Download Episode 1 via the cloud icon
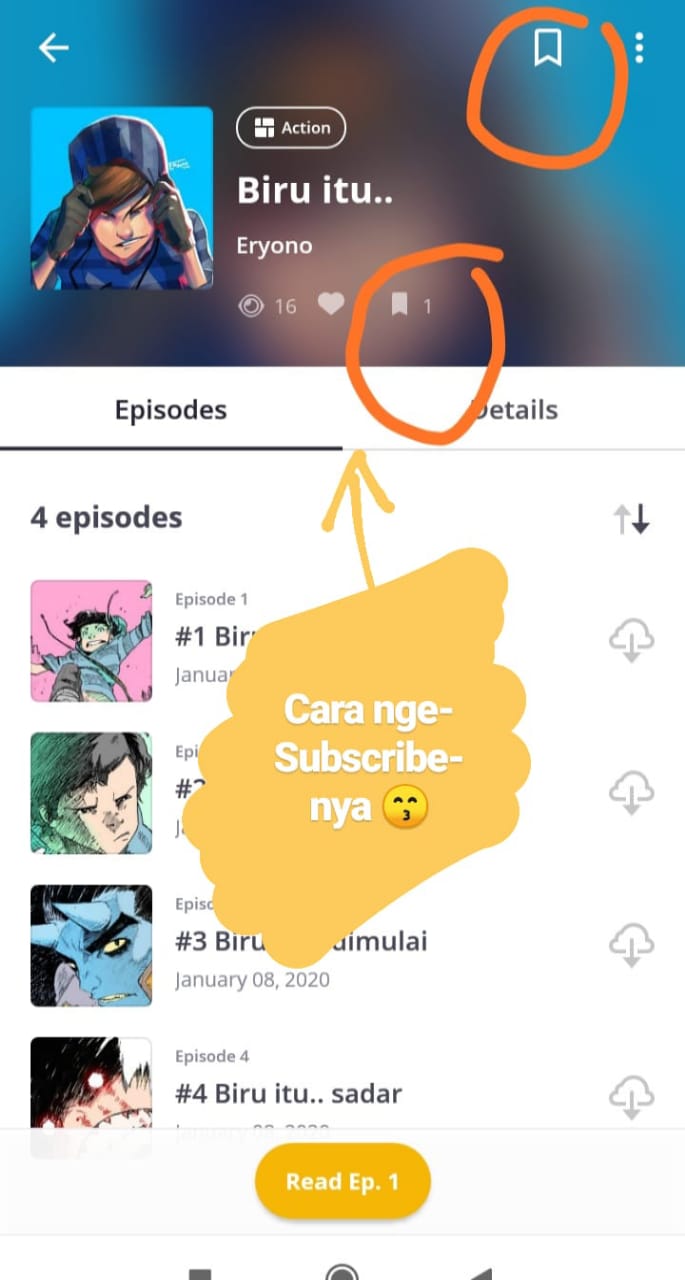Viewport: 685px width, 1280px height. (632, 640)
